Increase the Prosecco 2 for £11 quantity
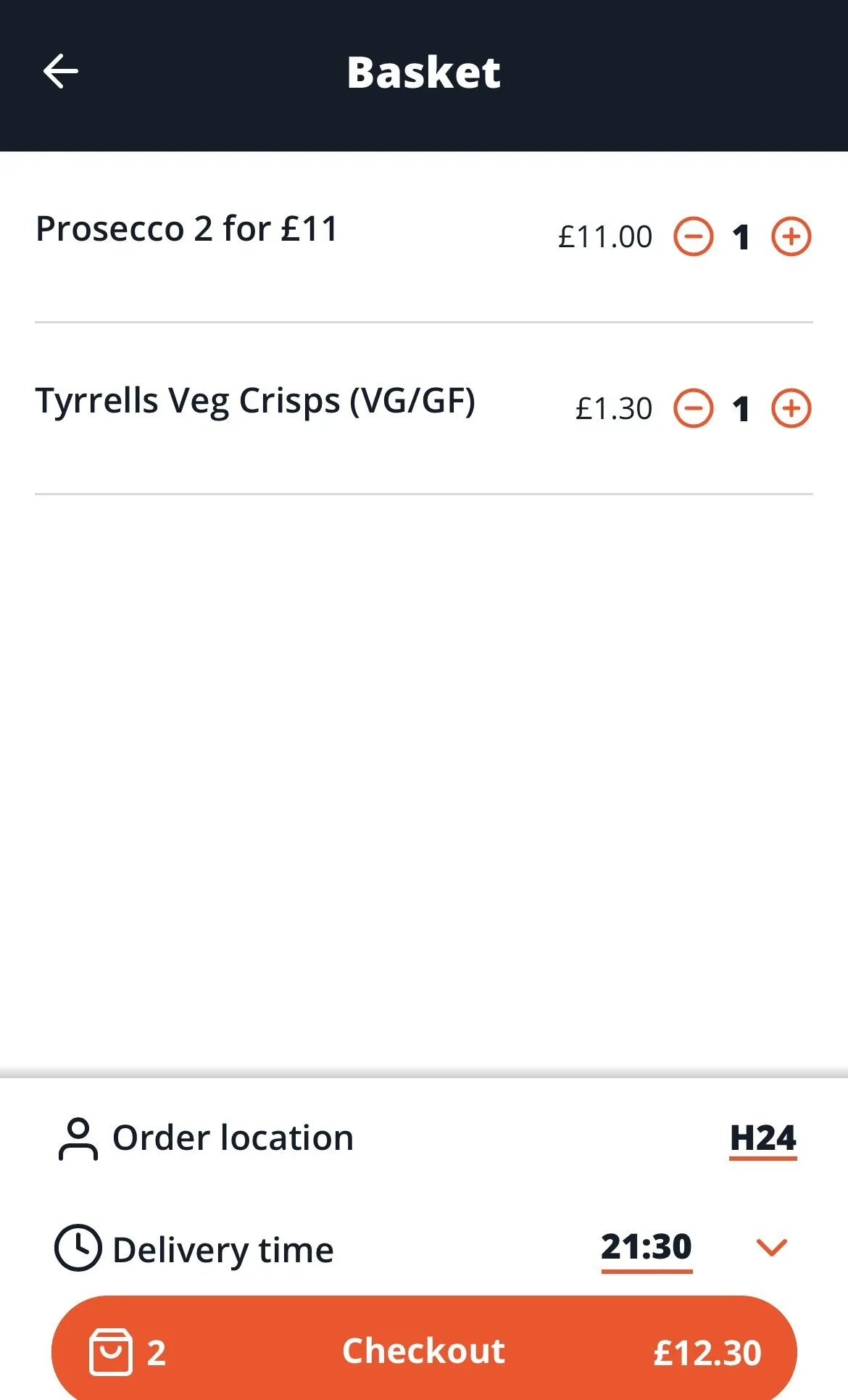This screenshot has height=1400, width=848. (x=791, y=237)
